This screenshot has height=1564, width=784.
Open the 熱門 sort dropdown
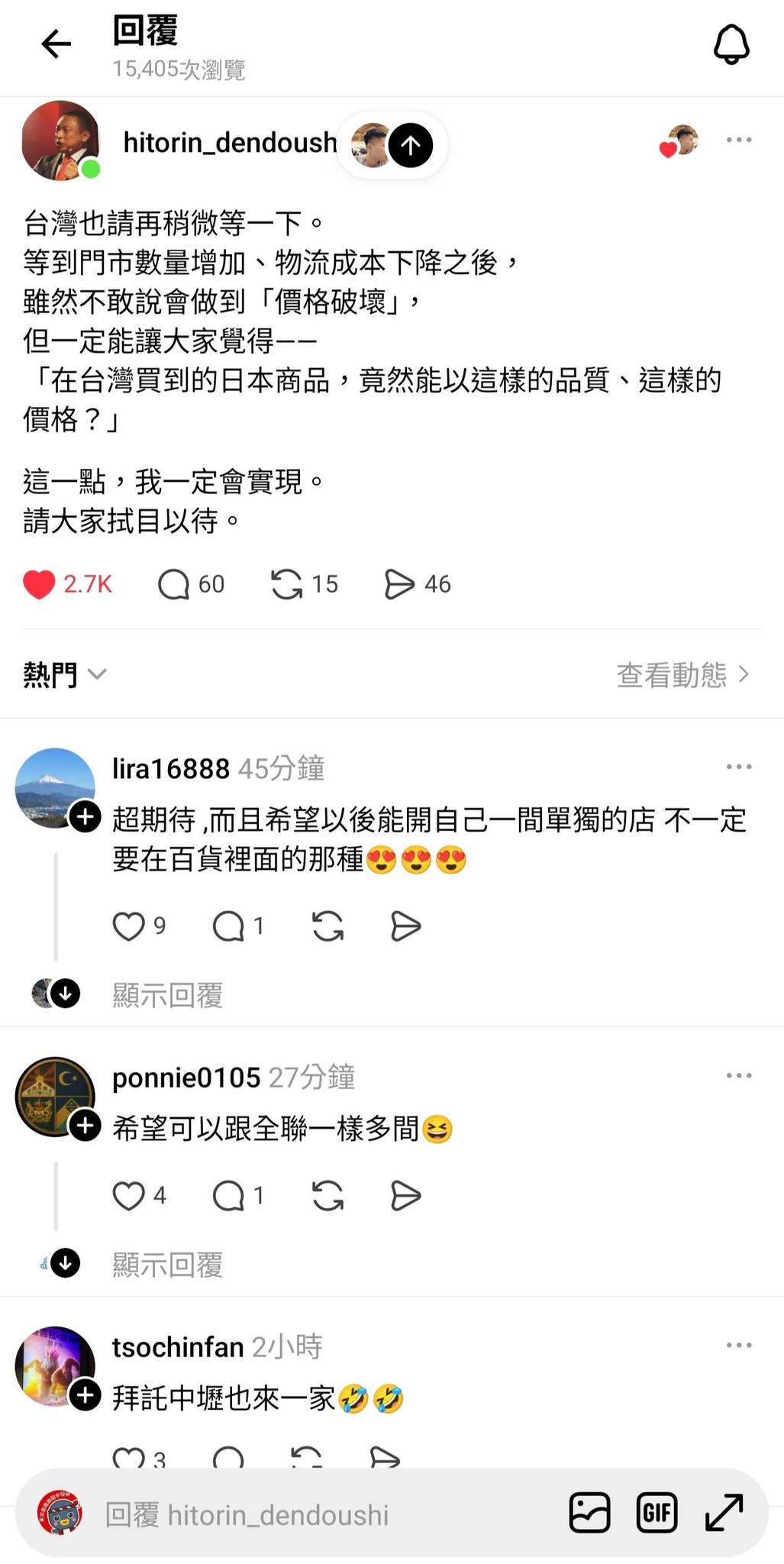64,674
